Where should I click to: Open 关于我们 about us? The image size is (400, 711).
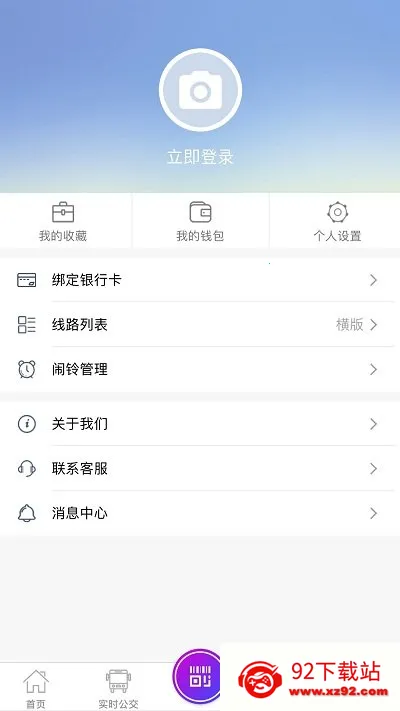[x=200, y=424]
